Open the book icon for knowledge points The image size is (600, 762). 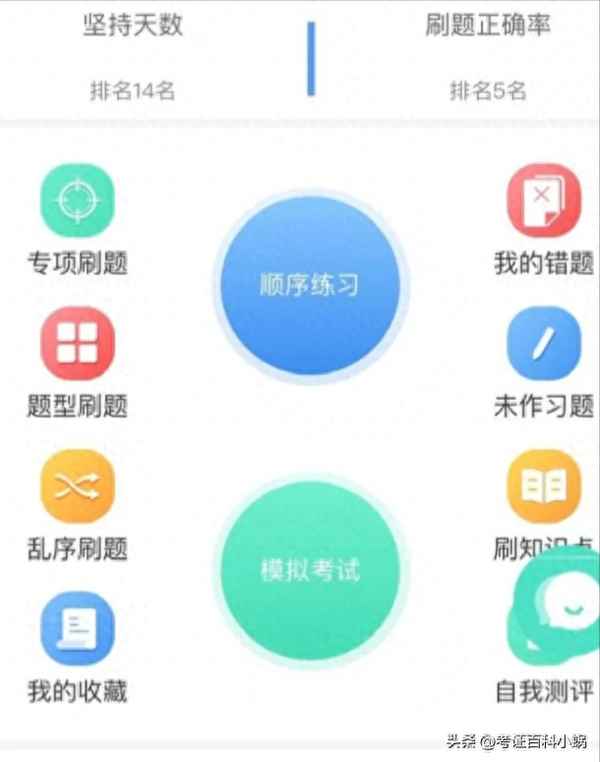[x=543, y=487]
